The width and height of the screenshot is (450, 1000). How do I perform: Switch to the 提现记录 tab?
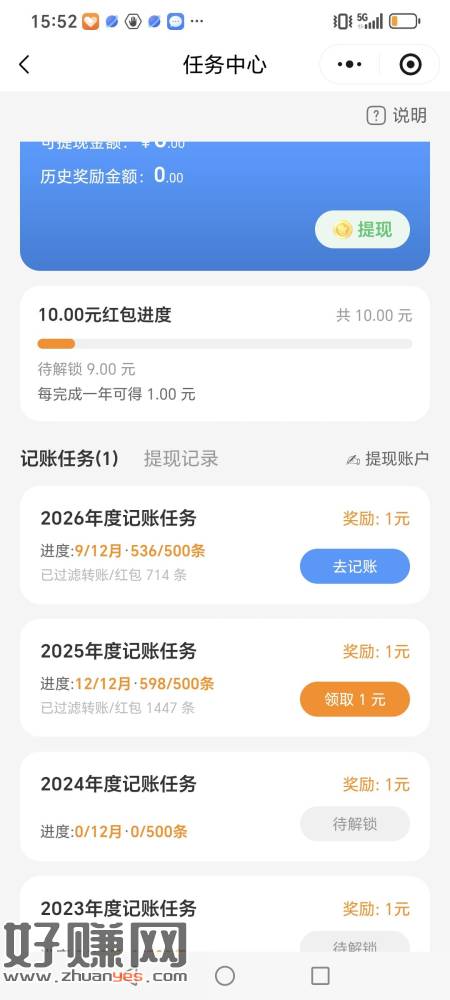(181, 459)
